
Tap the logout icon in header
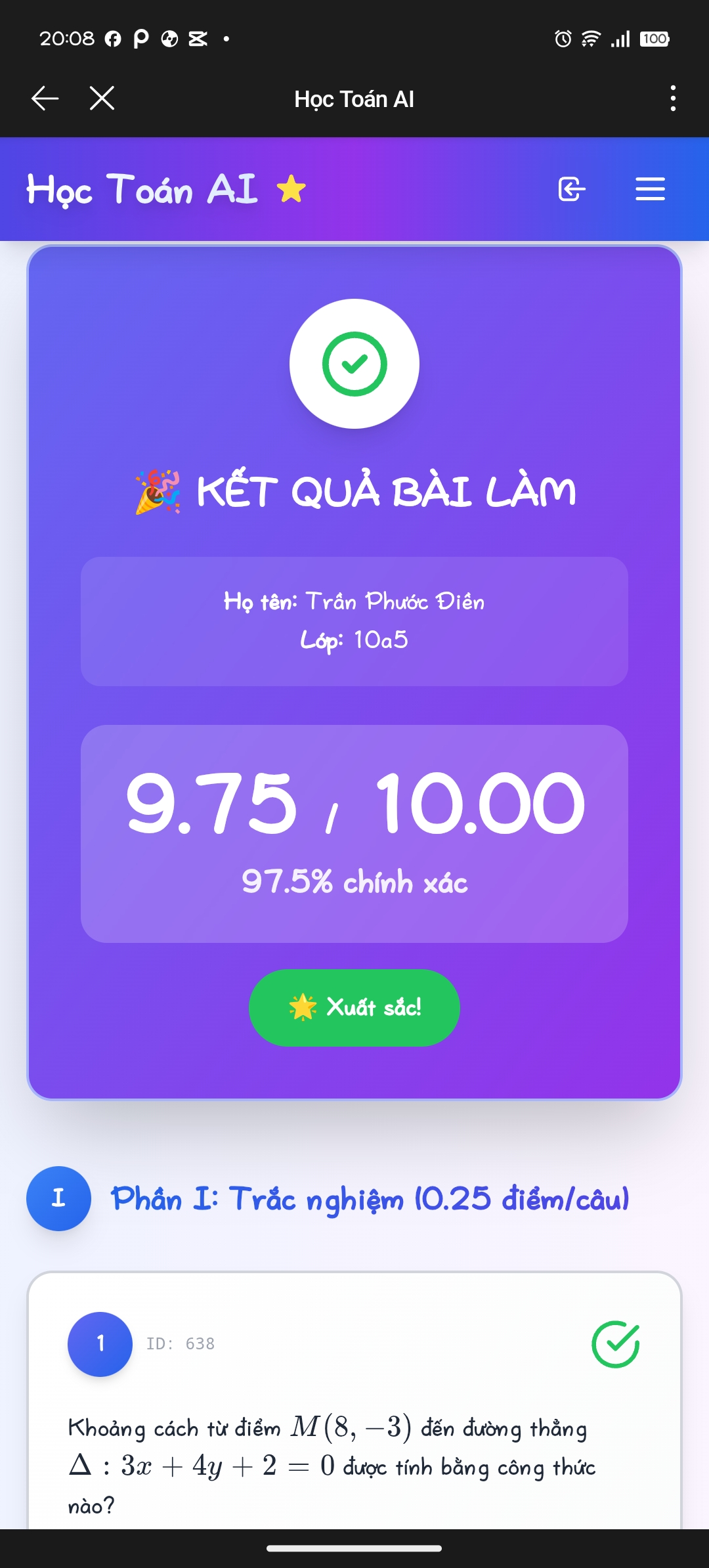click(571, 189)
